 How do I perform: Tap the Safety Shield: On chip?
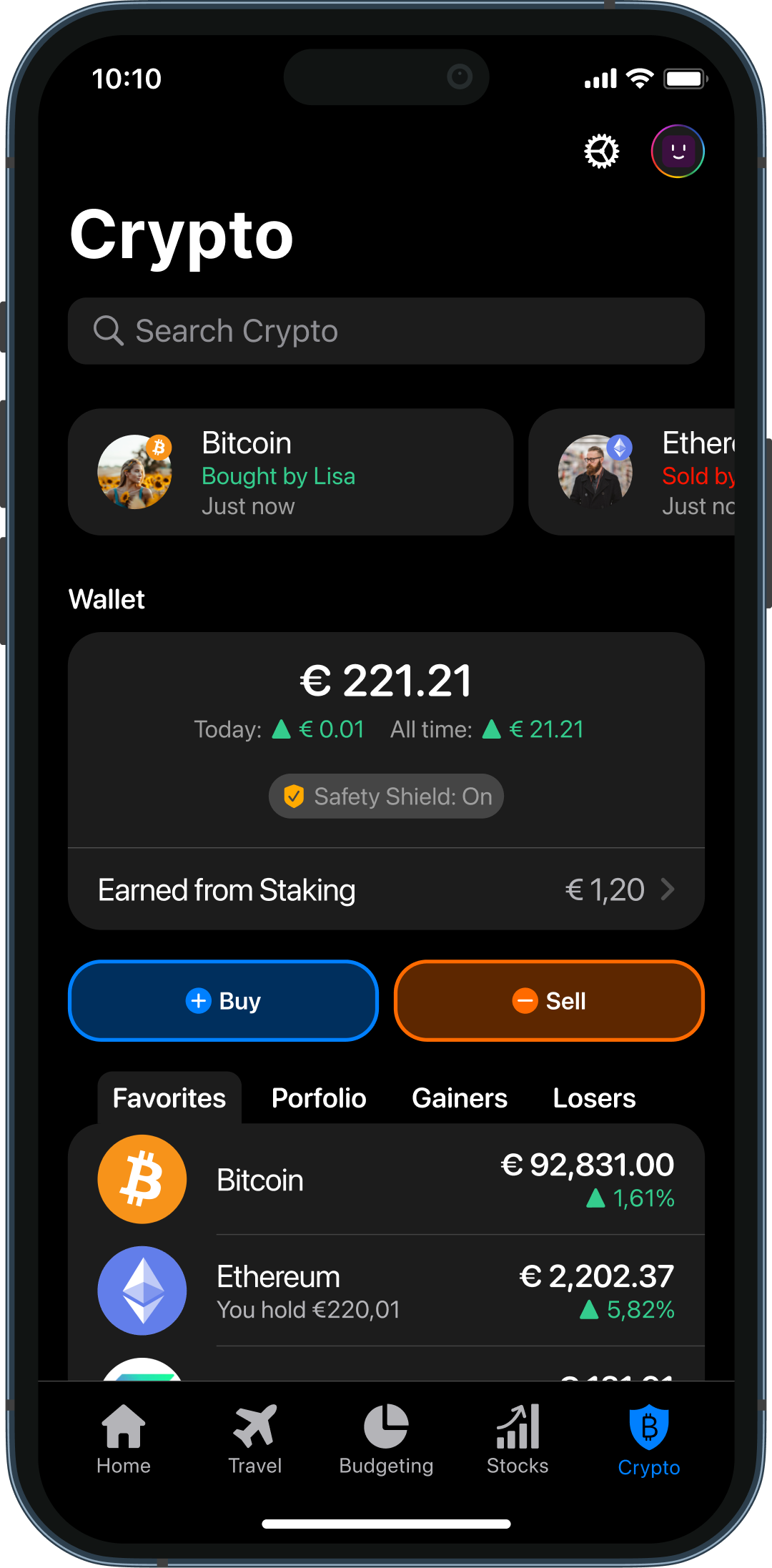click(386, 796)
